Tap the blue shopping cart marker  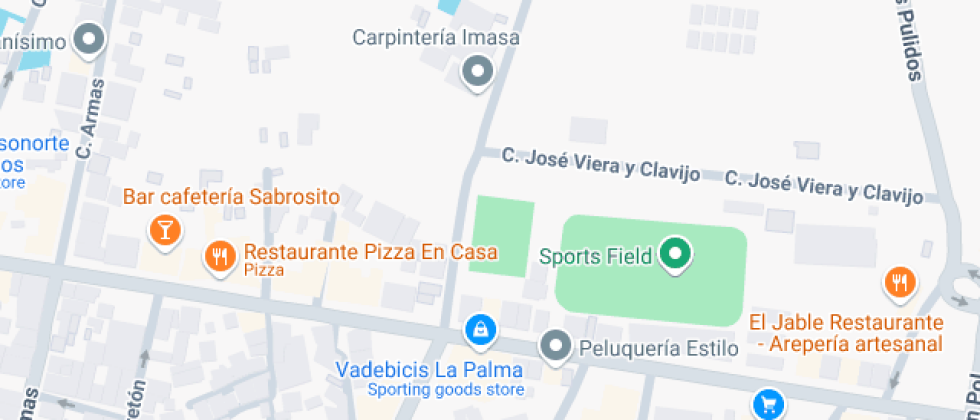768,404
